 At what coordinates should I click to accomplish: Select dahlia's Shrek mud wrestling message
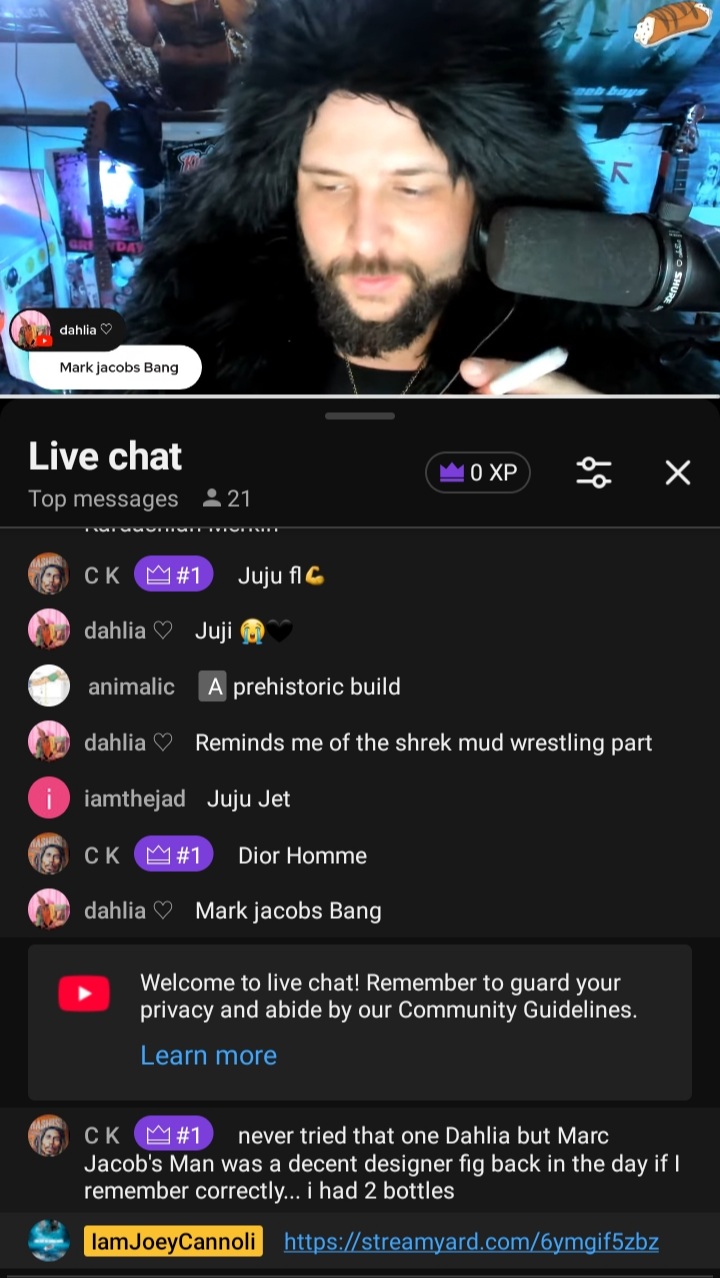[x=423, y=743]
